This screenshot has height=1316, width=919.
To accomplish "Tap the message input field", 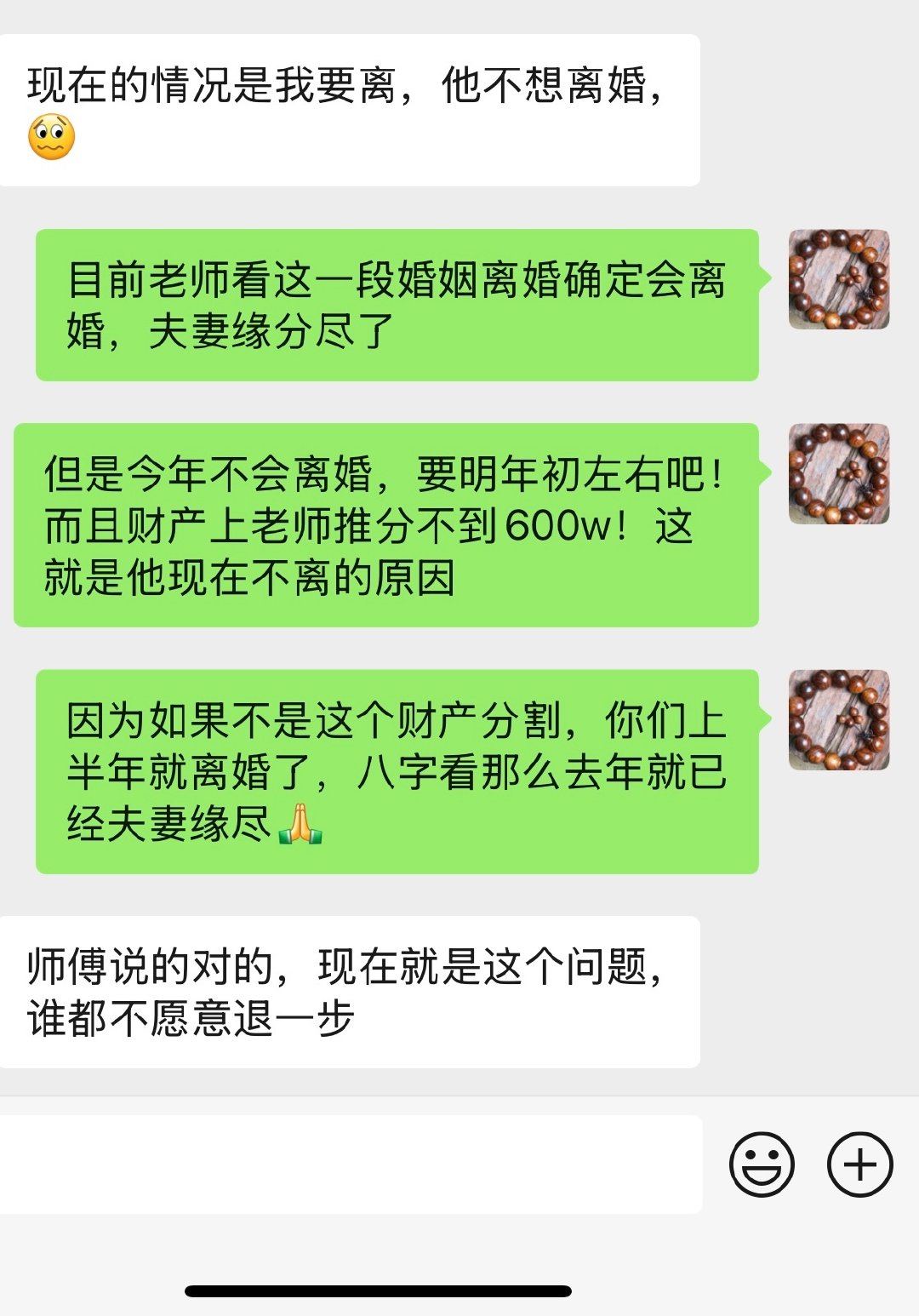I will point(349,1164).
